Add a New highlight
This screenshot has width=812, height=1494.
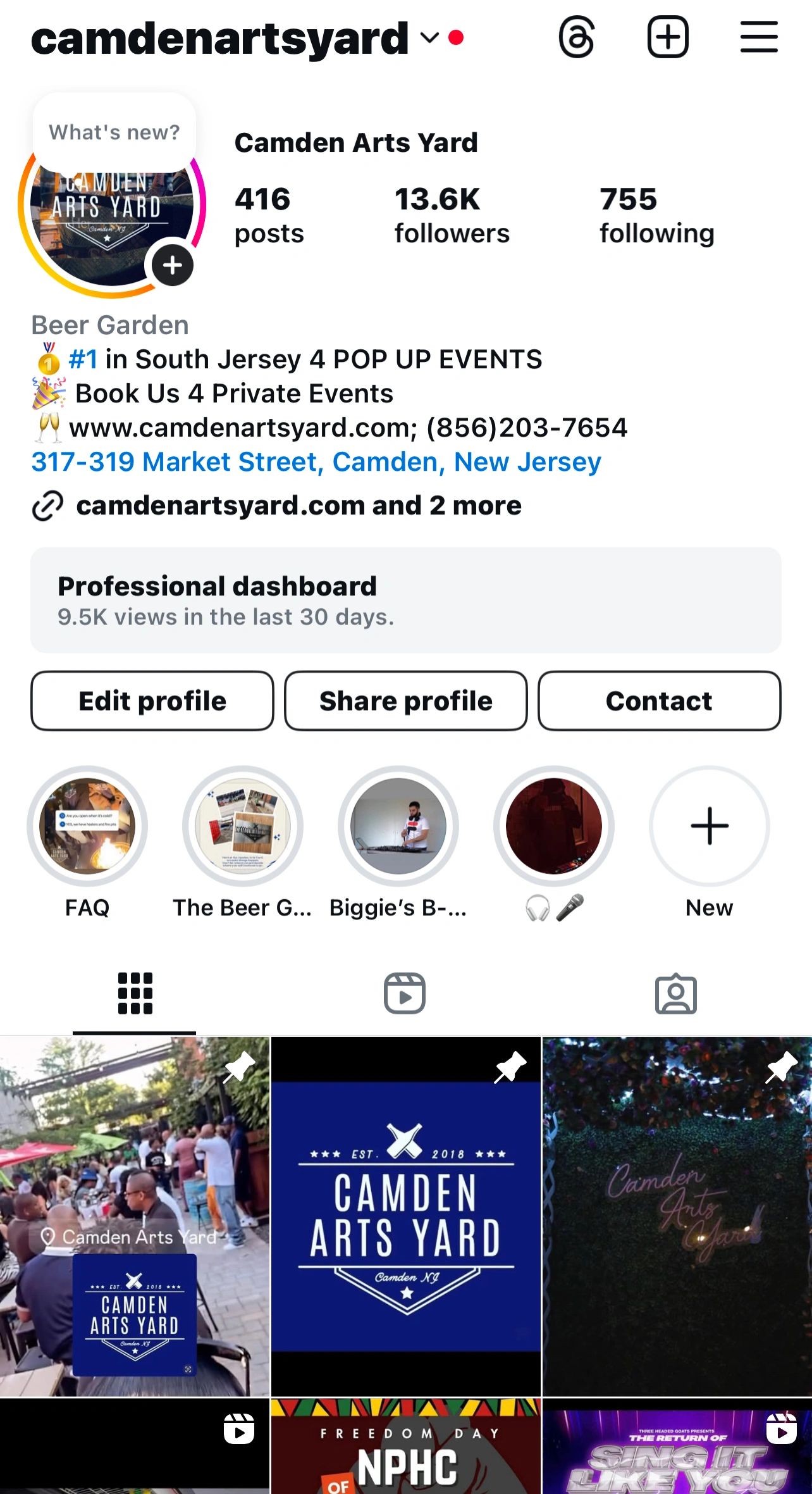(x=710, y=826)
